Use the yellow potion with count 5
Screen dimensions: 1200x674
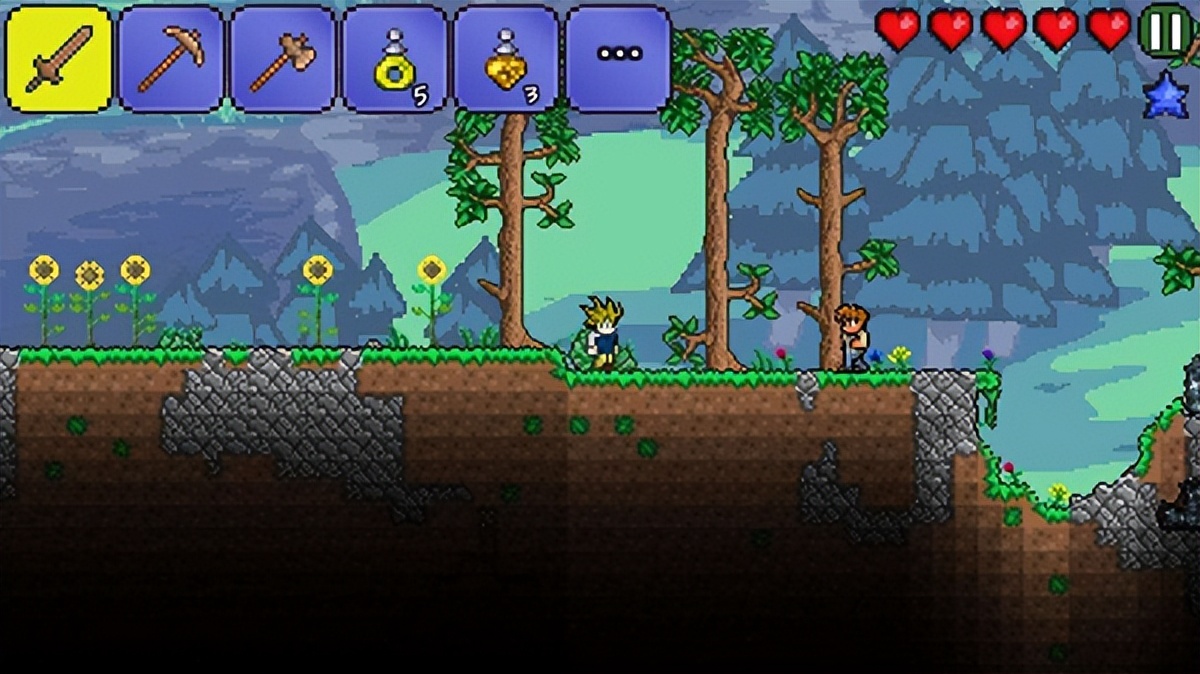[395, 59]
